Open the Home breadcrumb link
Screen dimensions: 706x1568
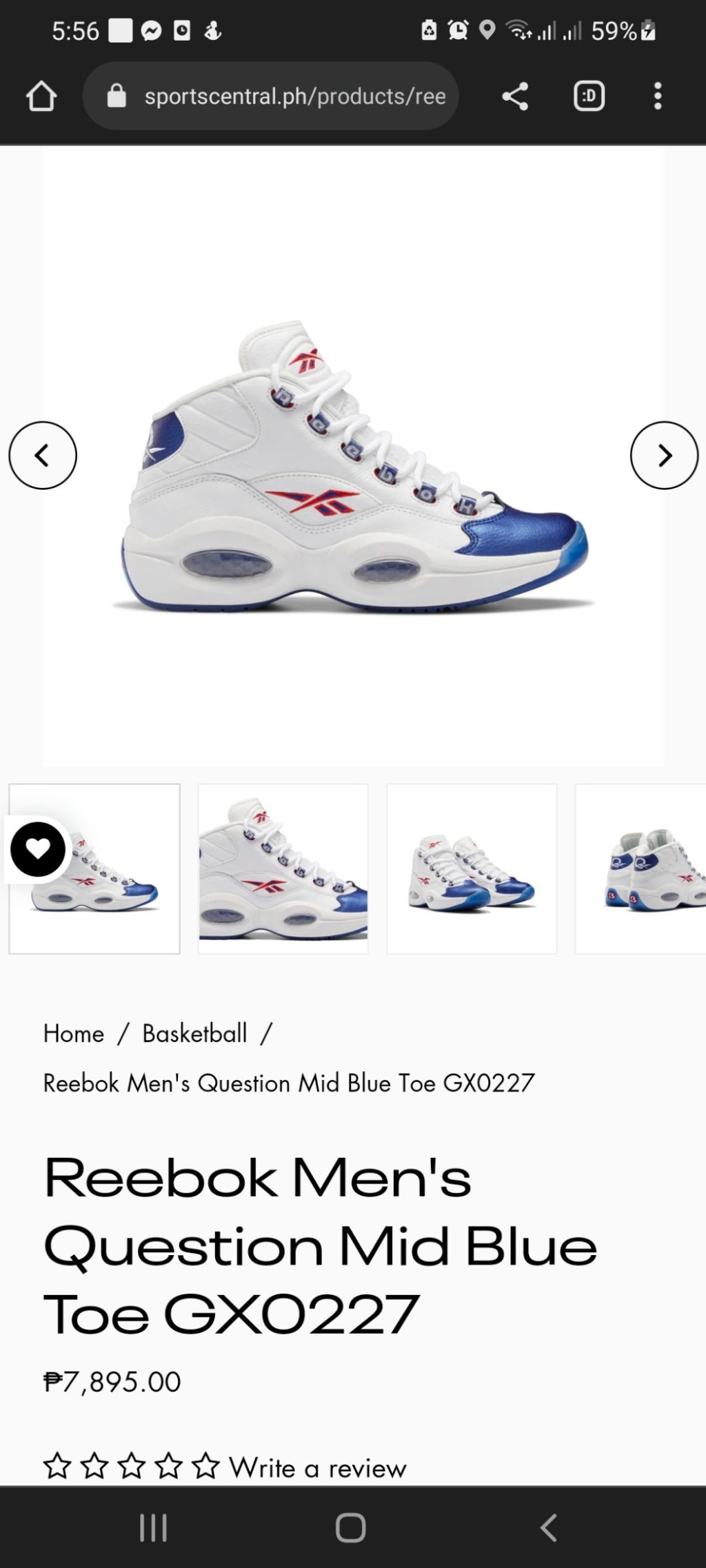click(74, 1034)
